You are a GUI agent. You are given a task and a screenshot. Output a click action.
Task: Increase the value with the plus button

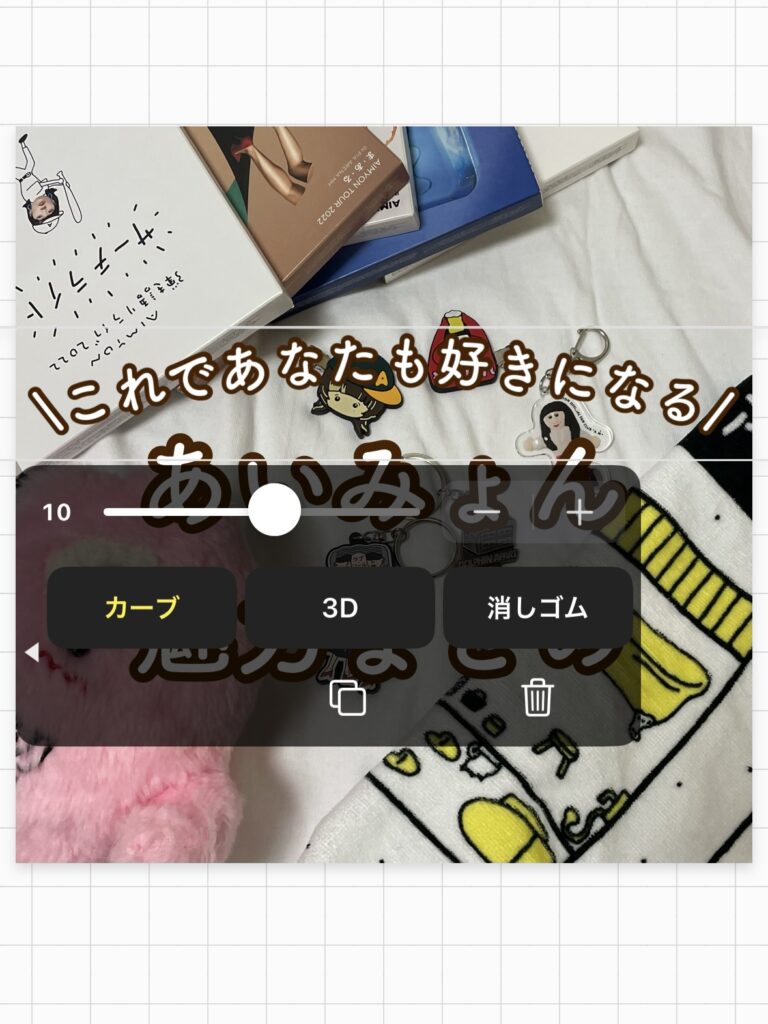580,512
